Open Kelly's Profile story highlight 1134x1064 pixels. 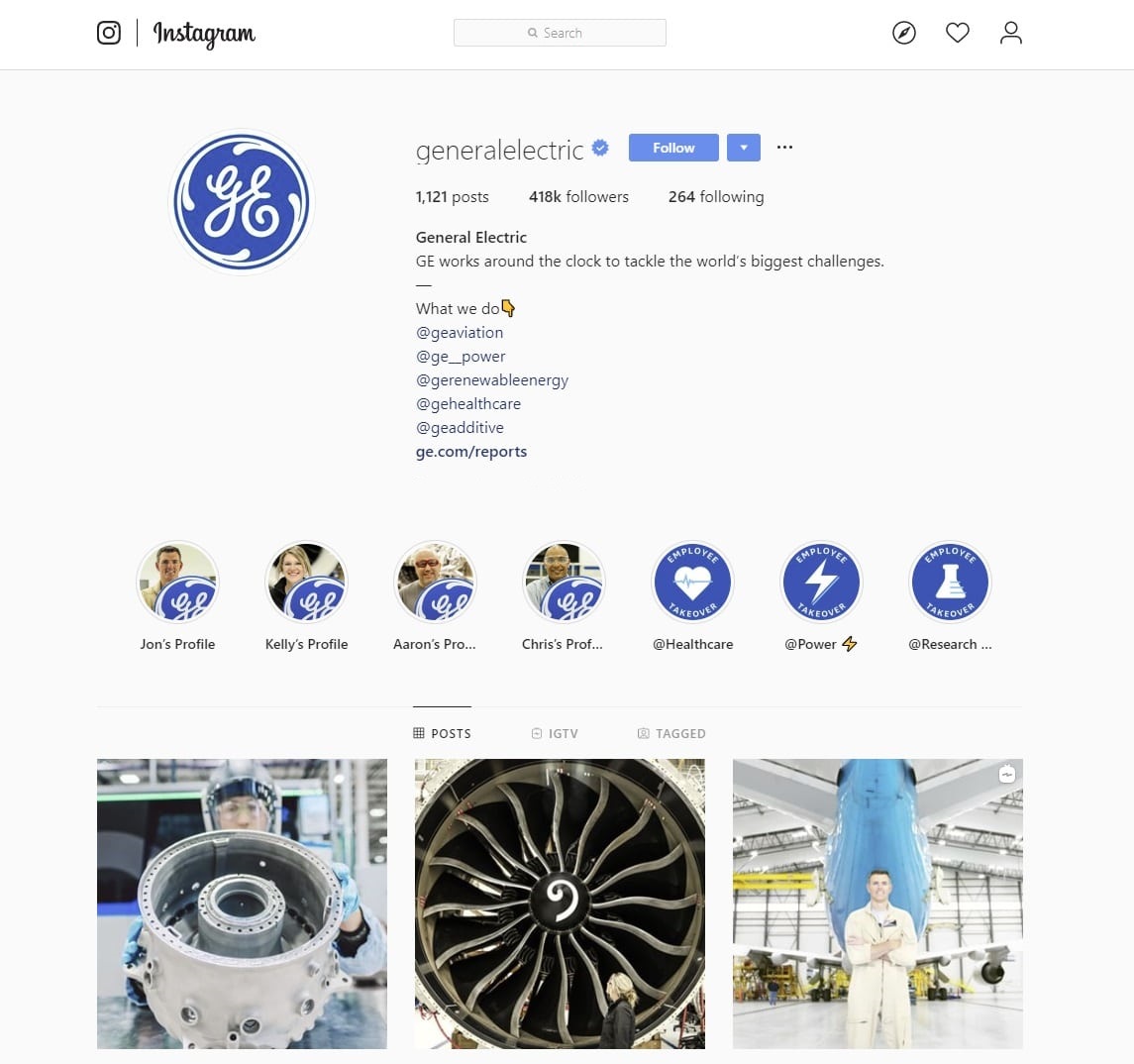pos(307,582)
